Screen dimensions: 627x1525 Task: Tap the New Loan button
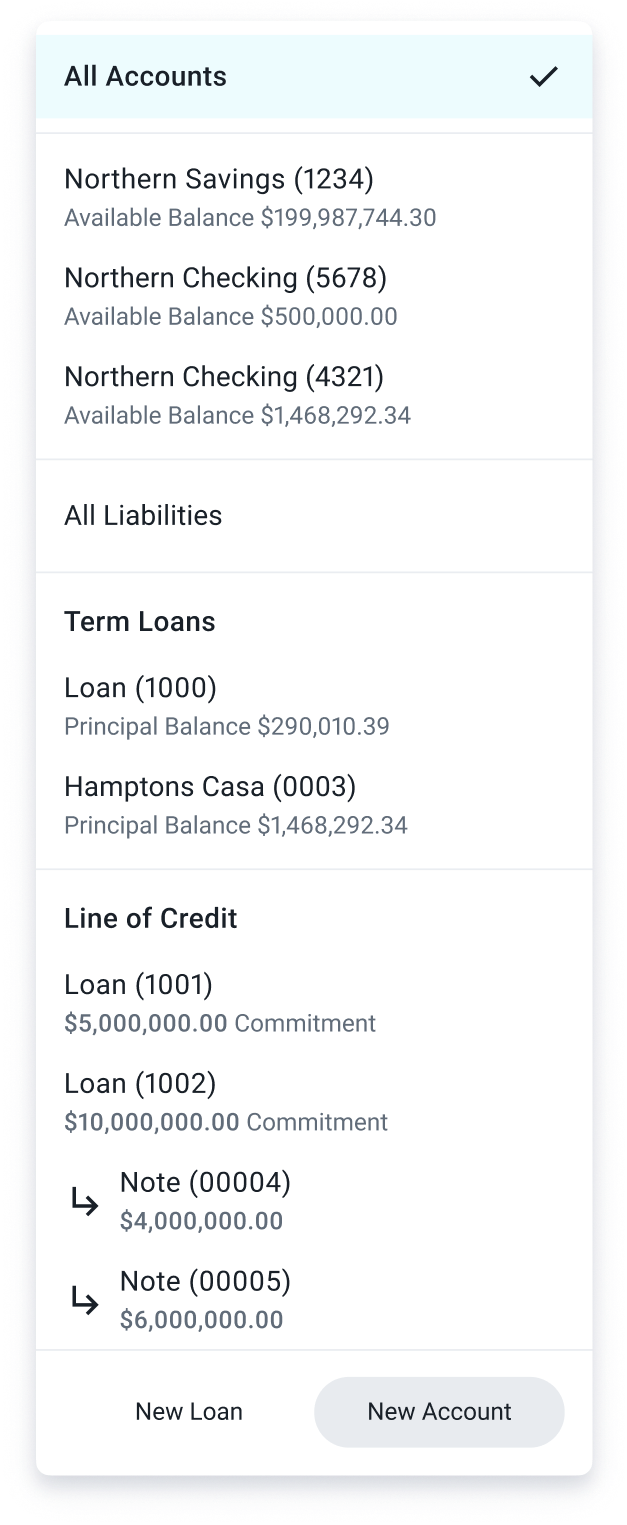[189, 1411]
